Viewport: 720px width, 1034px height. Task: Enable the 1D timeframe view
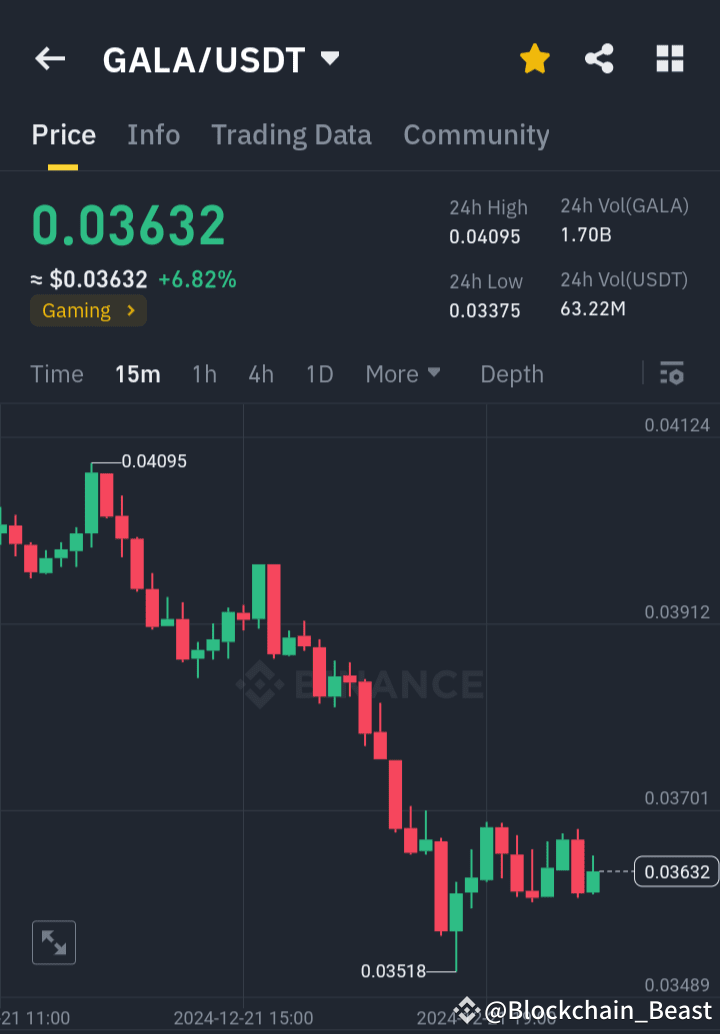(x=319, y=374)
